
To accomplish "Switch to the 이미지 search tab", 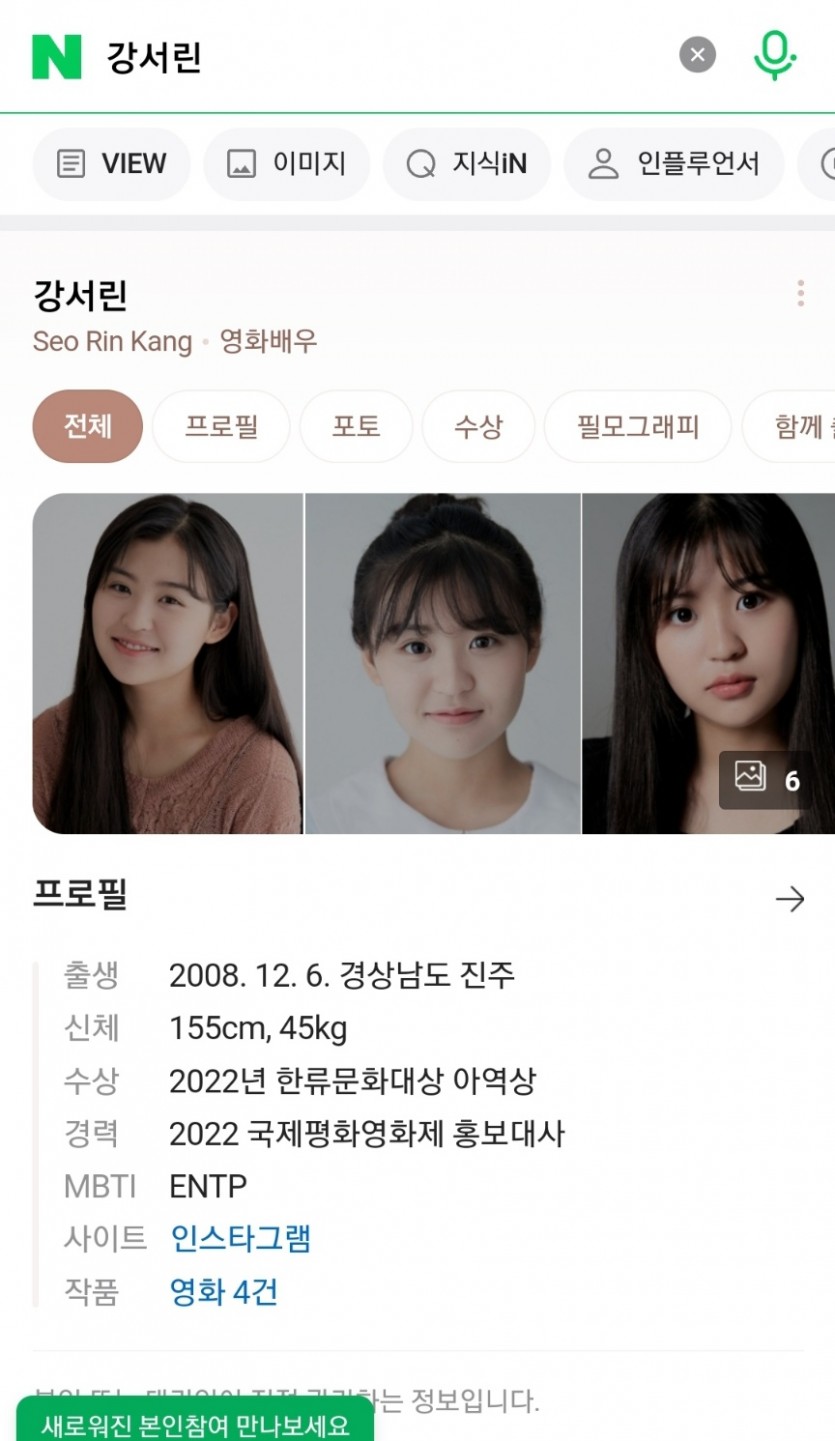I will pos(286,164).
